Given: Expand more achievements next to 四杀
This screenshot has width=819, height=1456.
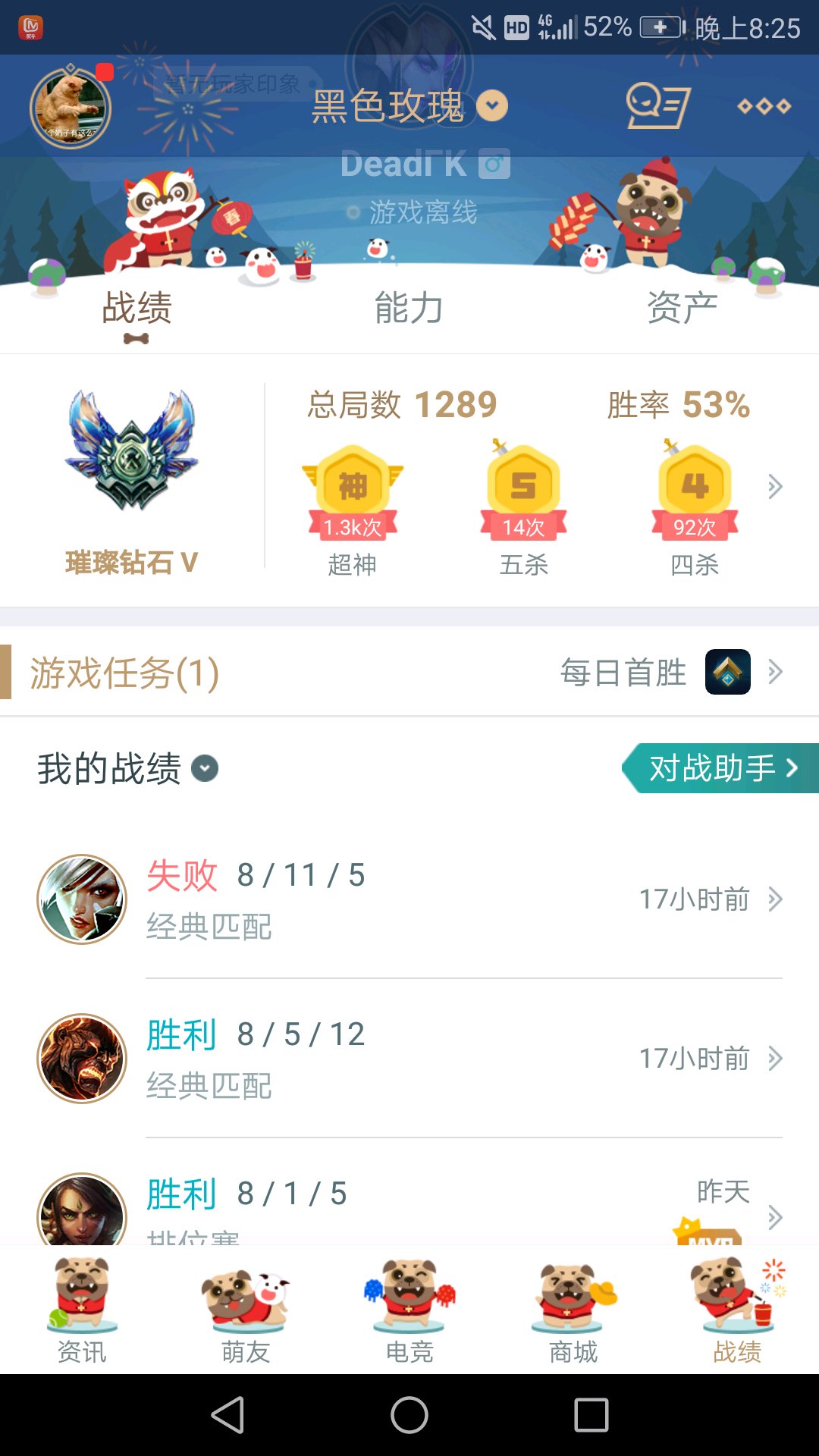Looking at the screenshot, I should coord(774,486).
